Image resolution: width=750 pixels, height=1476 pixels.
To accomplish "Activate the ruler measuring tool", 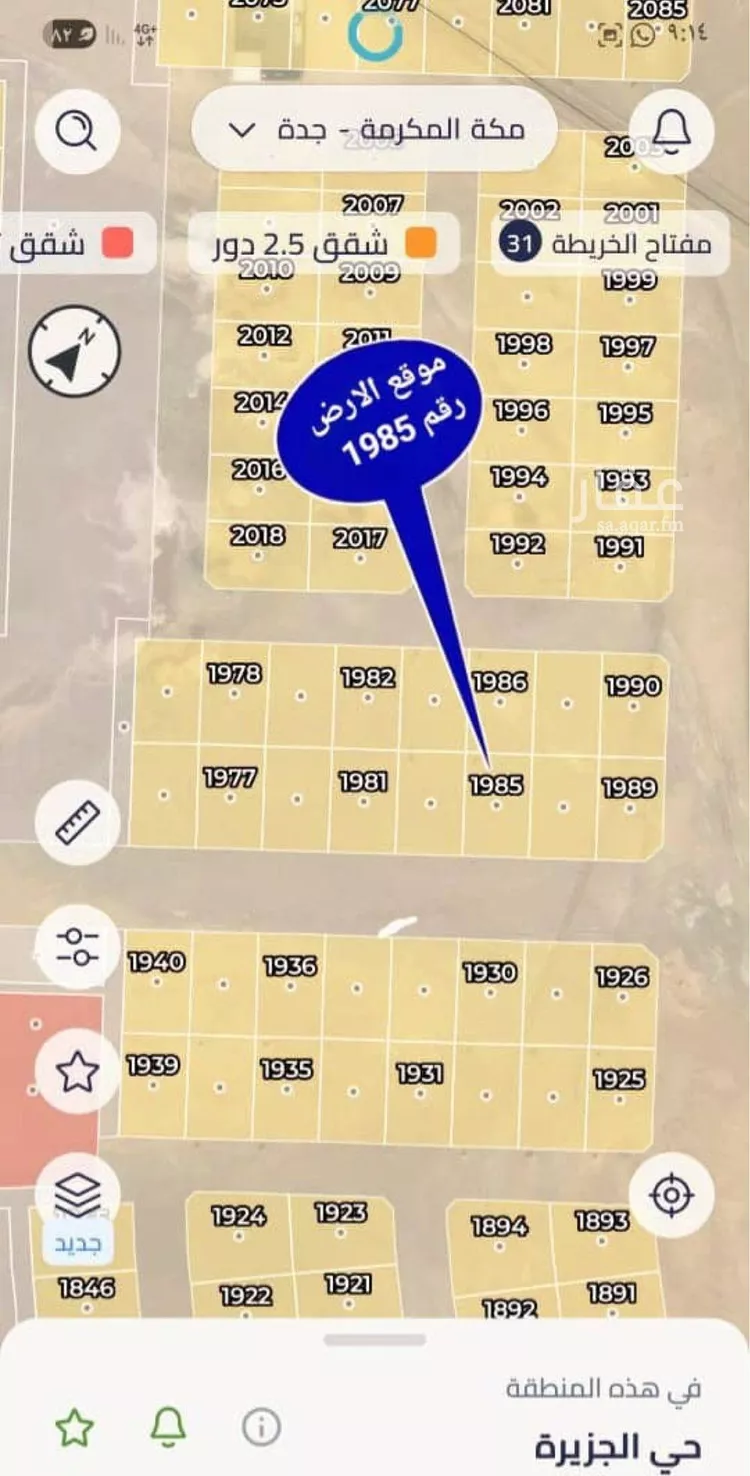I will pyautogui.click(x=77, y=824).
